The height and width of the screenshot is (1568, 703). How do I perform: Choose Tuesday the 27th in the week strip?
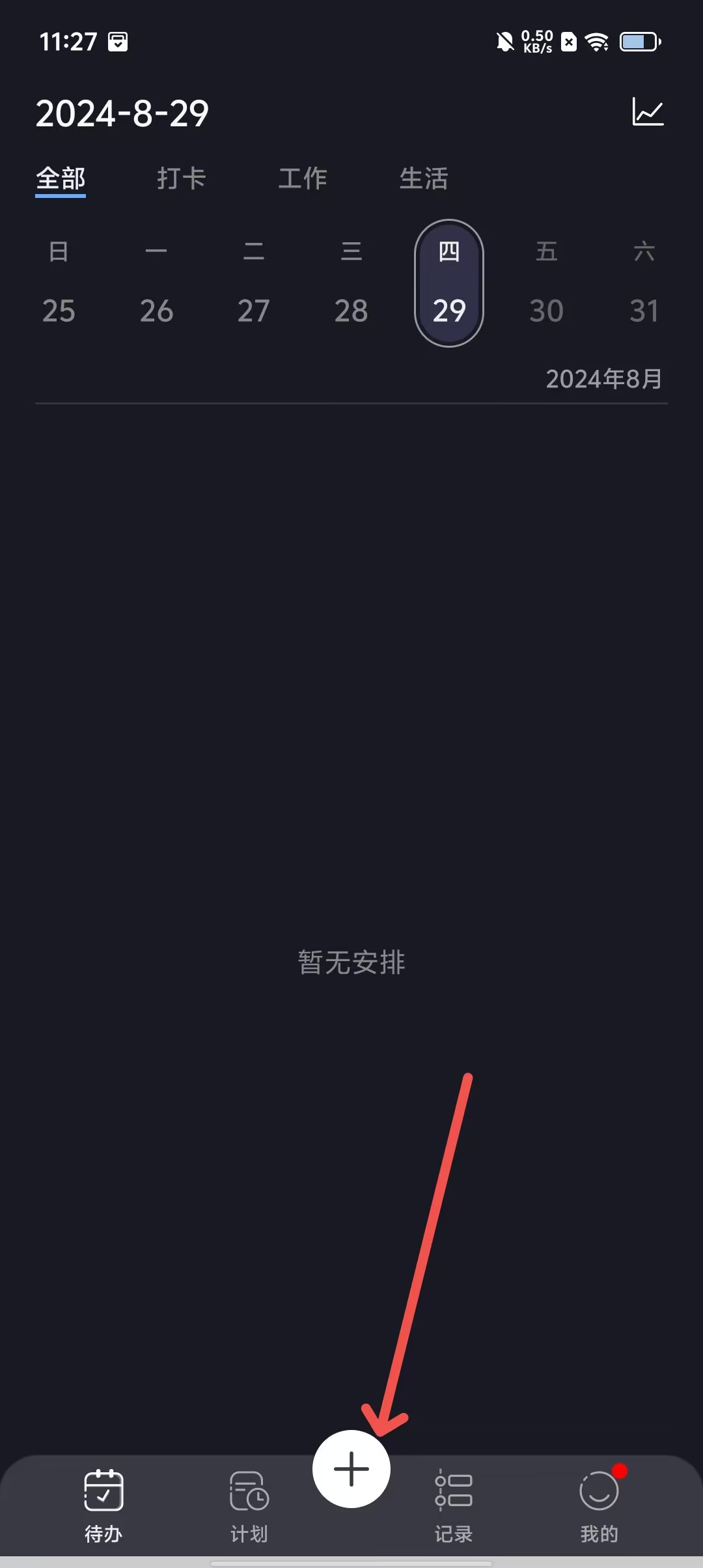point(253,310)
